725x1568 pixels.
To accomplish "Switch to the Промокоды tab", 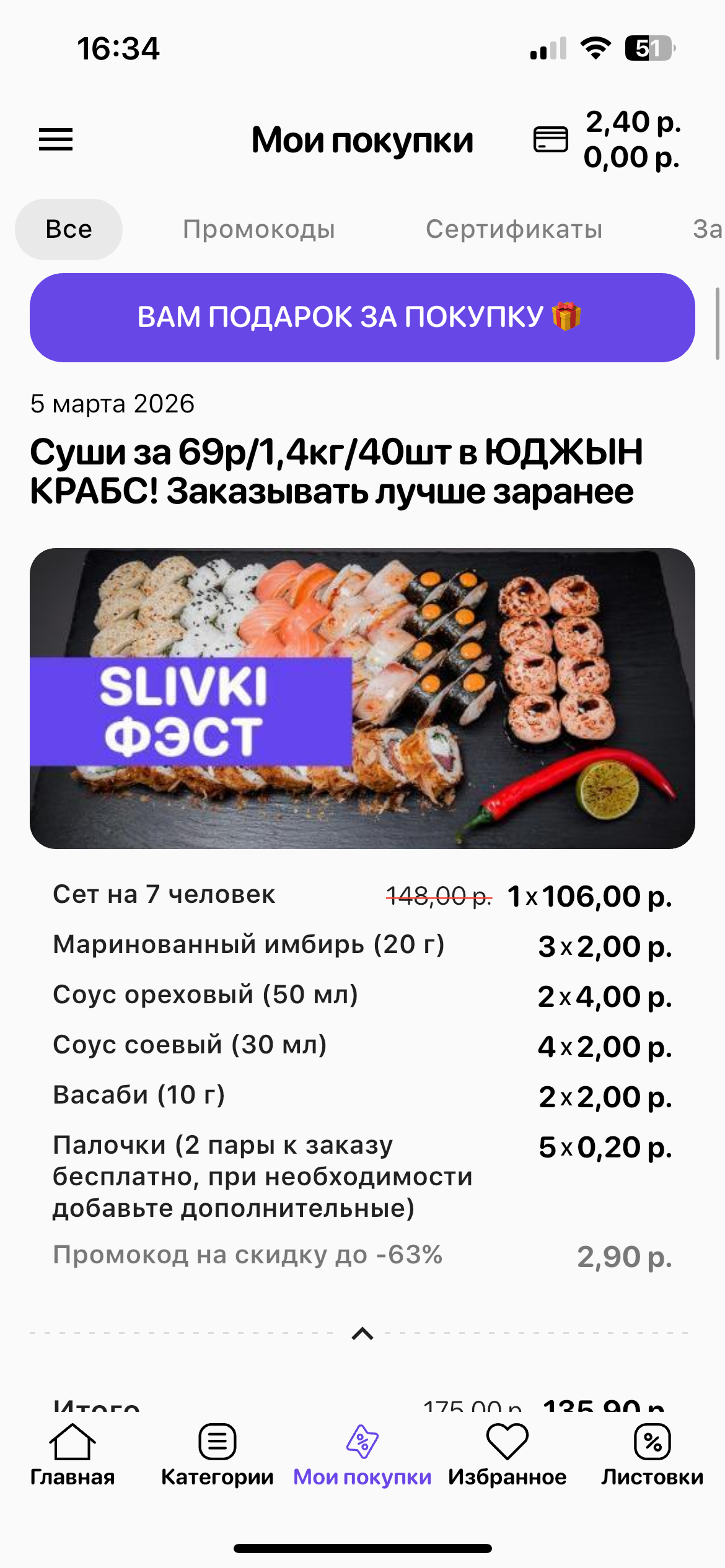I will (259, 229).
